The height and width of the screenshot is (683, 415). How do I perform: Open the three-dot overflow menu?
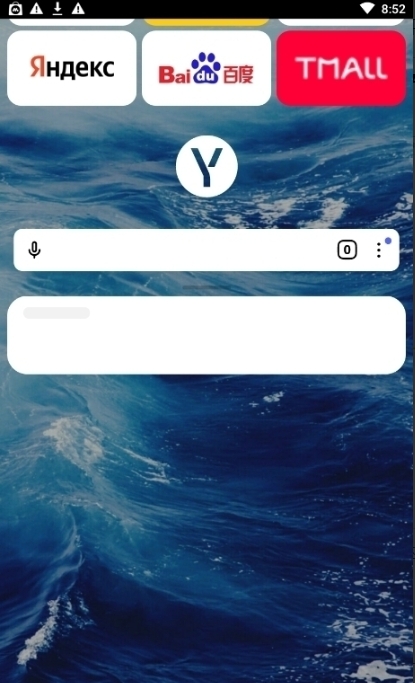pos(379,250)
